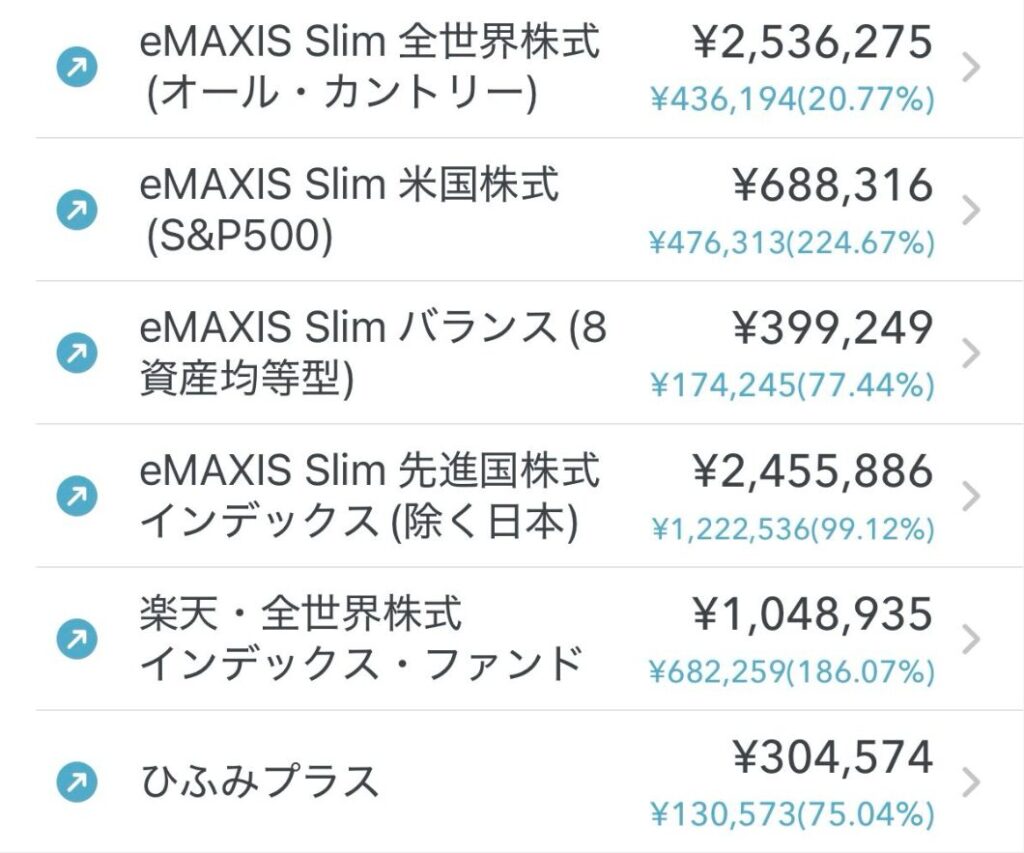Open eMAXIS Slim 全世界株式 (オール・カントリー) holding

pyautogui.click(x=512, y=68)
